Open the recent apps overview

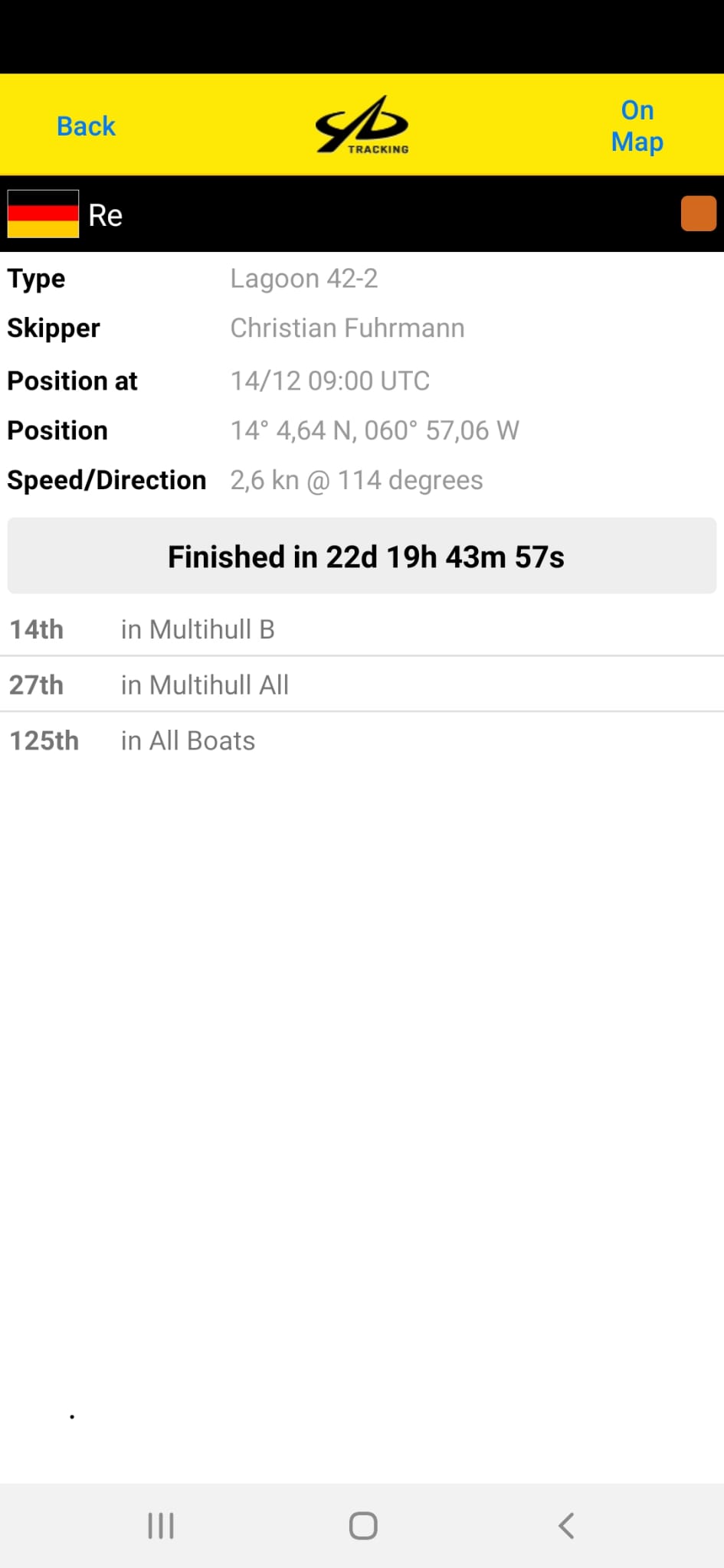(161, 1525)
